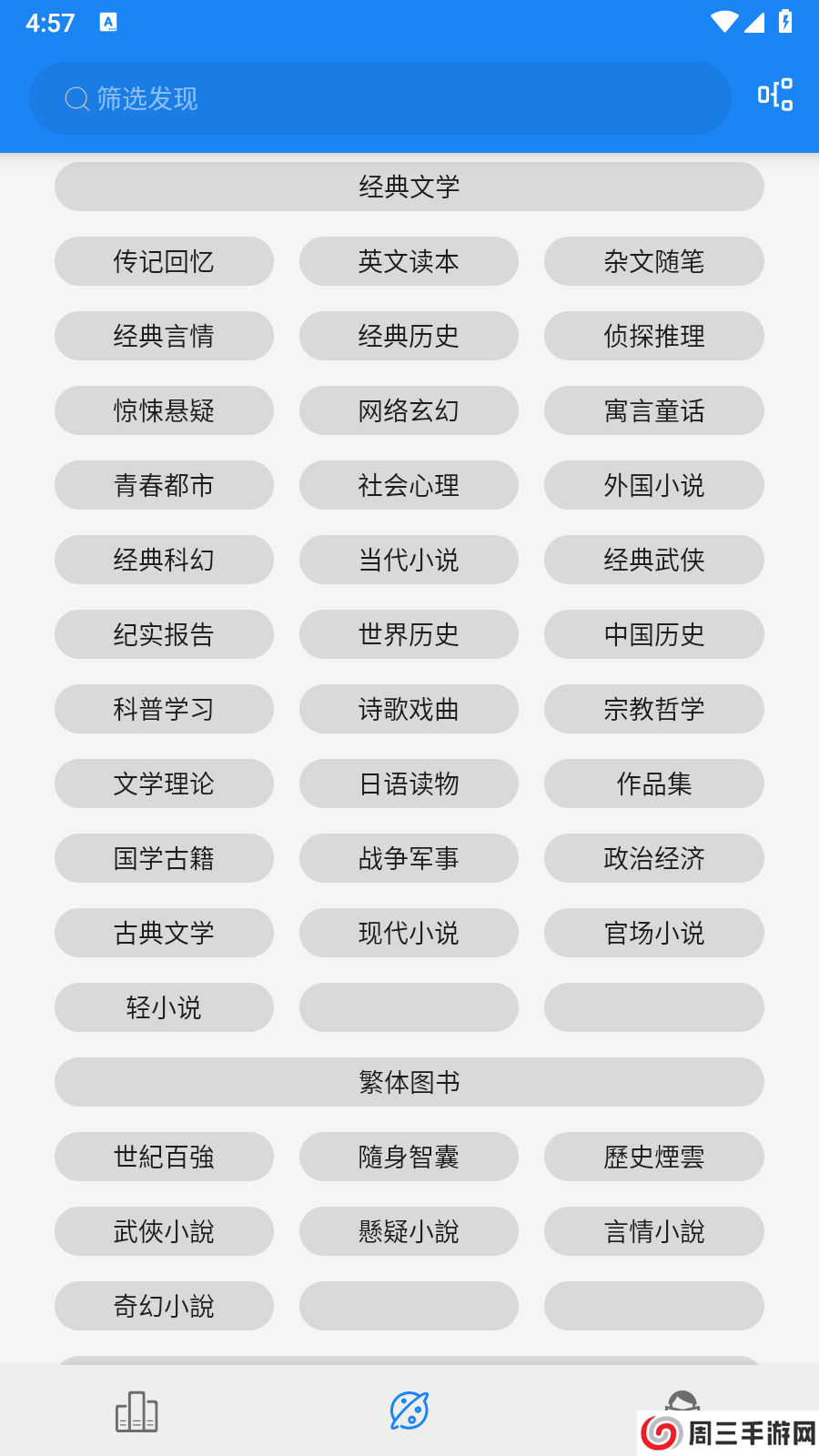This screenshot has height=1456, width=819.
Task: Select the 轻小说 category
Action: (164, 1007)
